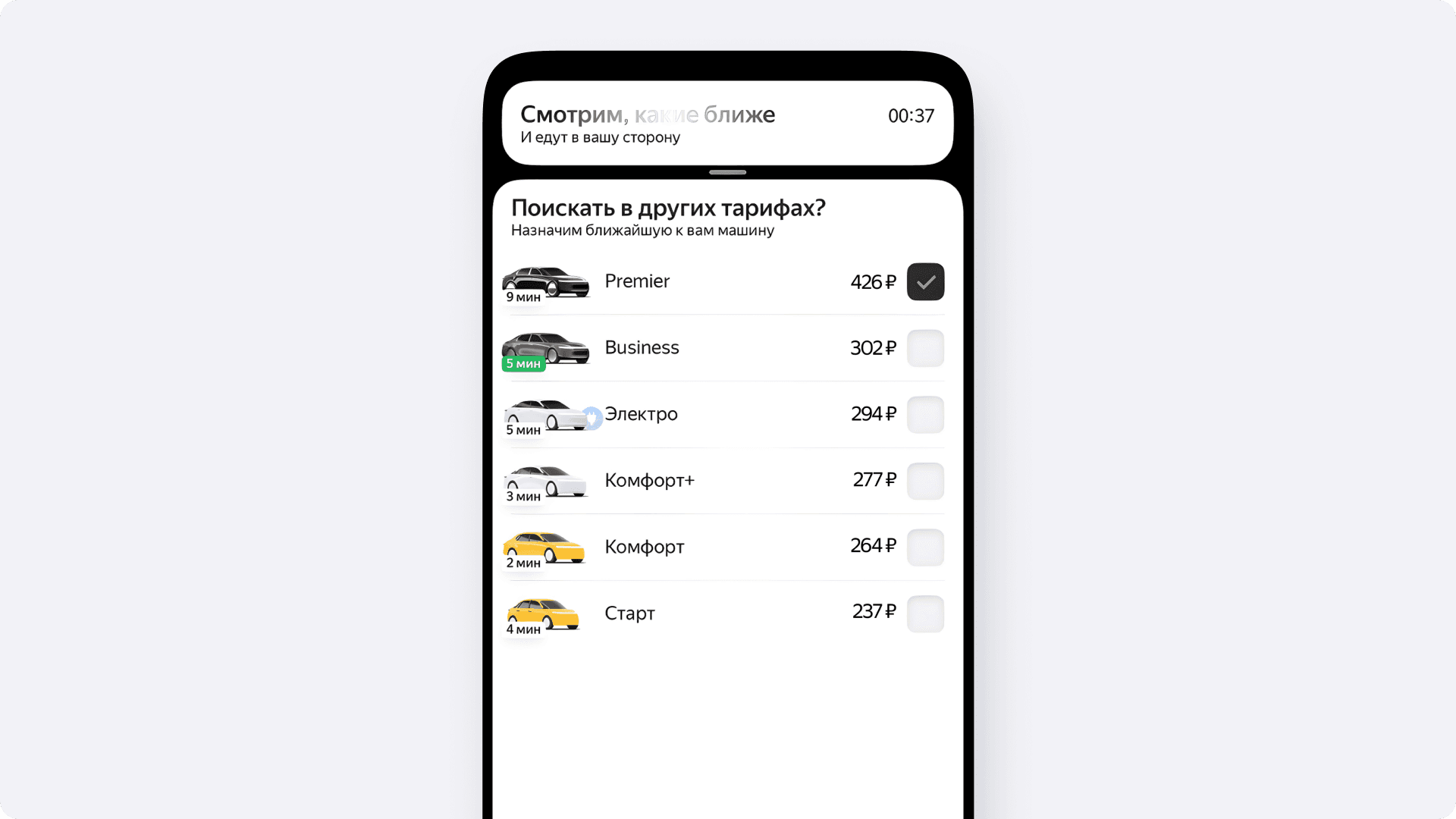Check the Комфорт tariff for 264 ₽
The width and height of the screenshot is (1456, 819).
(x=925, y=548)
